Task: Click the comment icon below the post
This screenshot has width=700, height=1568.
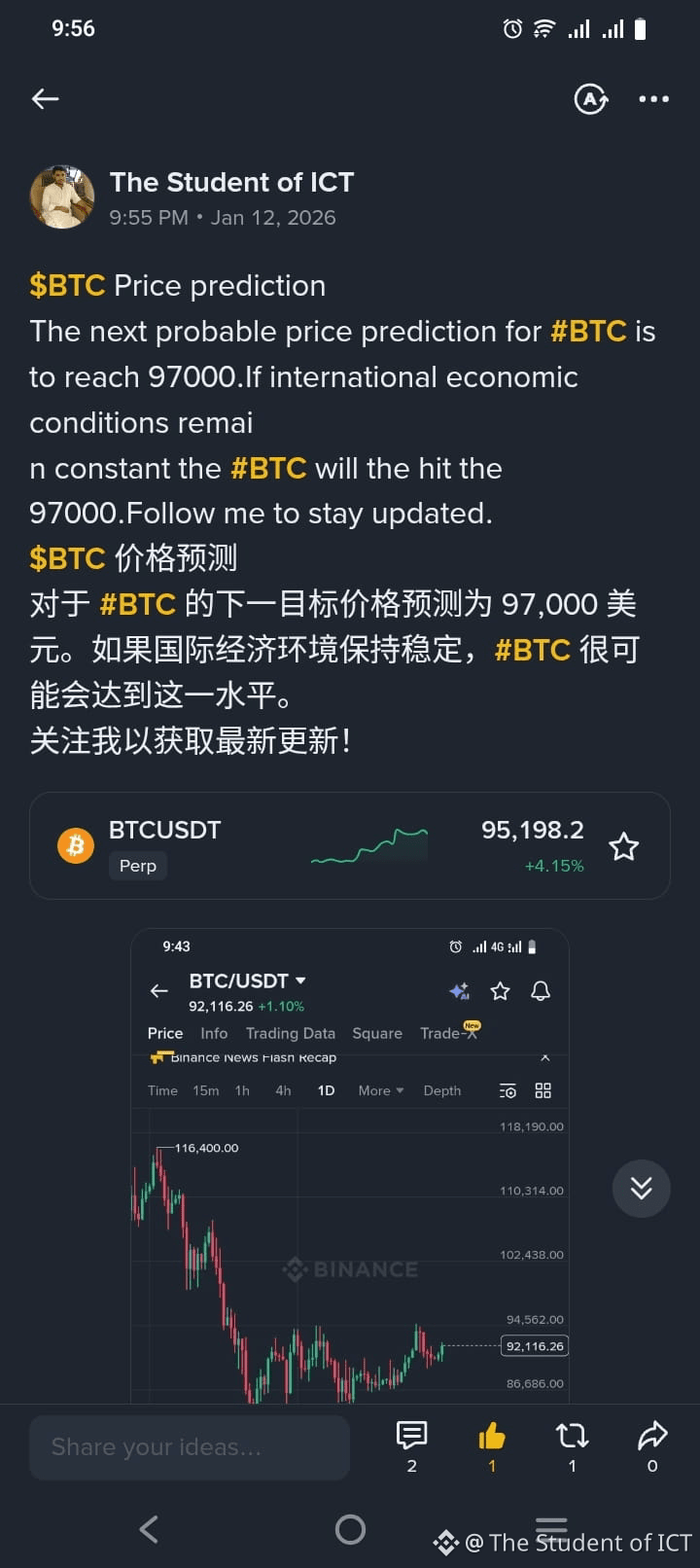Action: tap(411, 1435)
